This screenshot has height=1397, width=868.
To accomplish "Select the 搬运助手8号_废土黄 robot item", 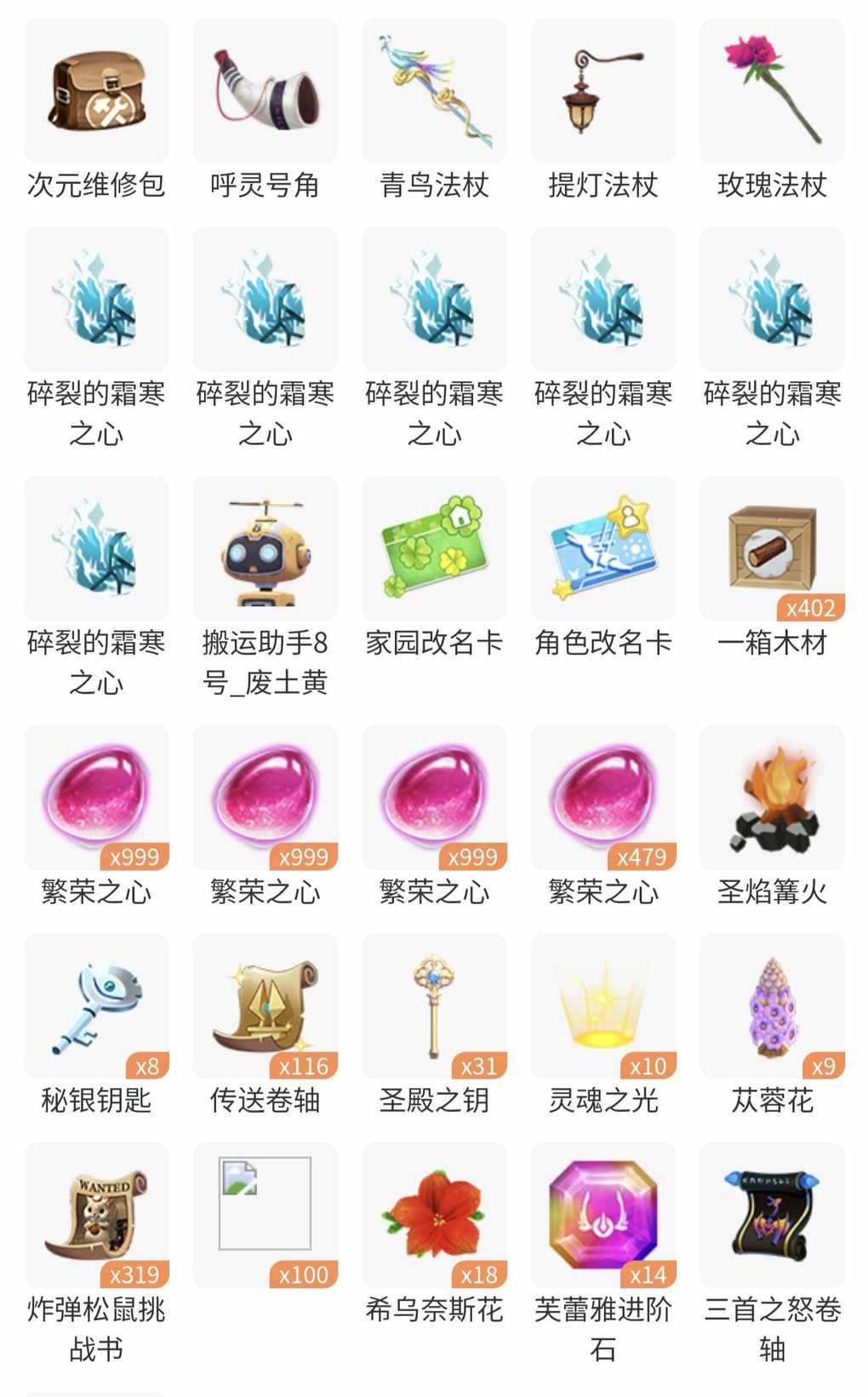I will 265,548.
